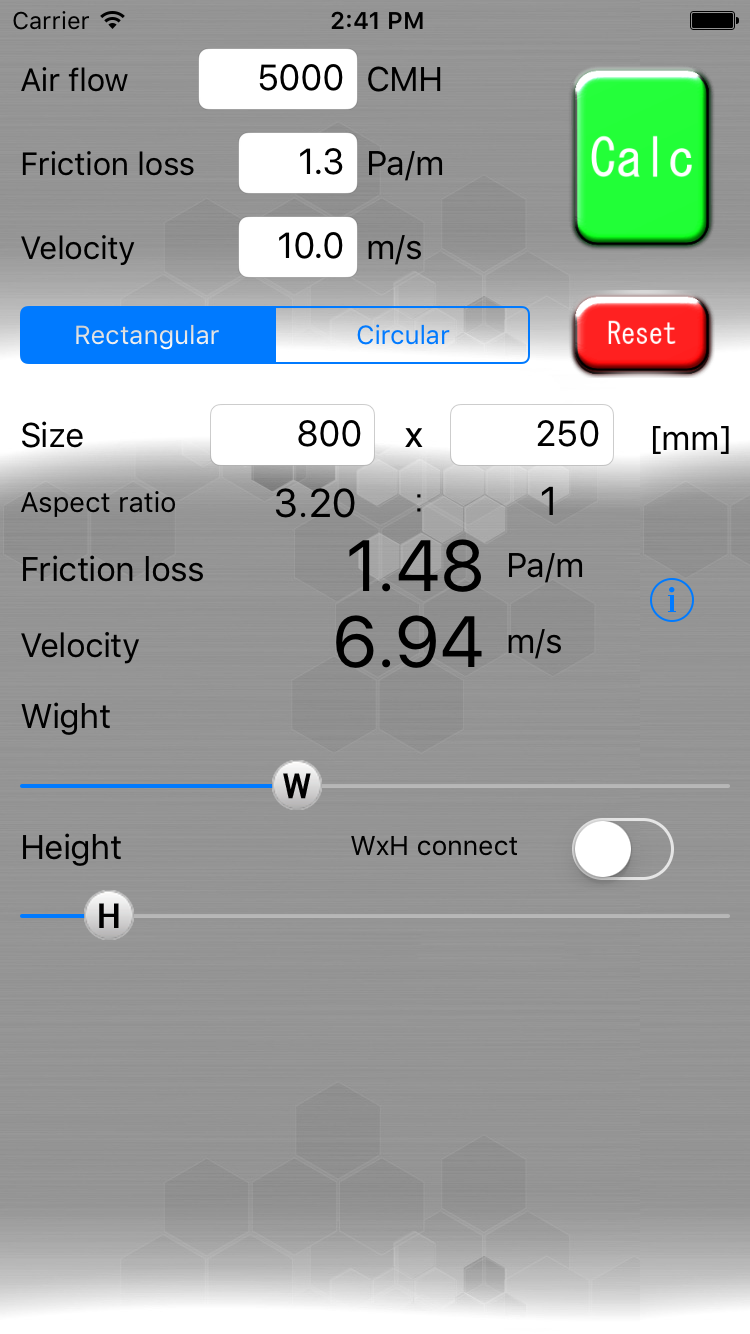This screenshot has height=1334, width=750.
Task: Tap the H slider thumb
Action: click(x=108, y=916)
